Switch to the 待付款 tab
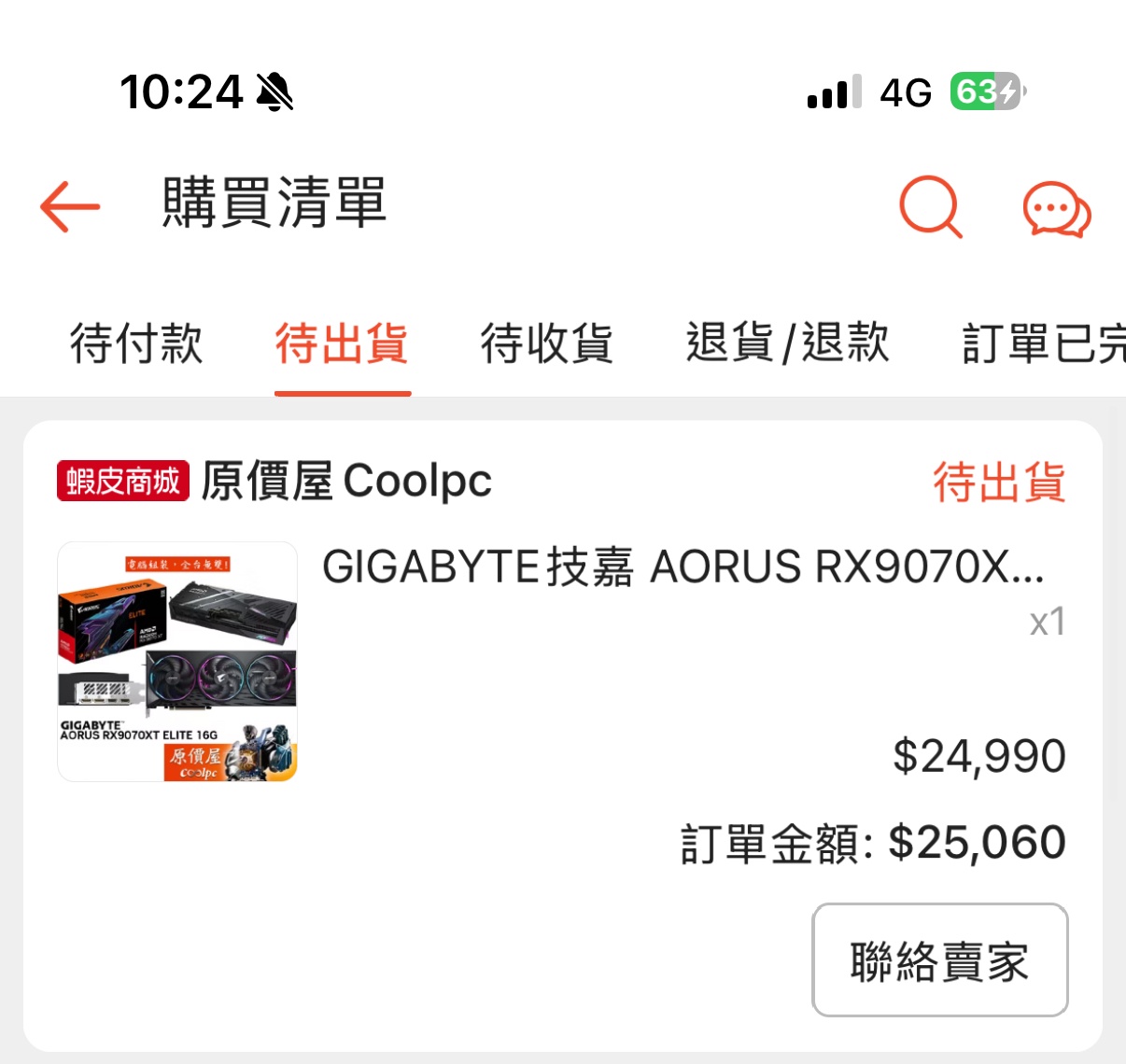This screenshot has width=1126, height=1064. pyautogui.click(x=136, y=343)
